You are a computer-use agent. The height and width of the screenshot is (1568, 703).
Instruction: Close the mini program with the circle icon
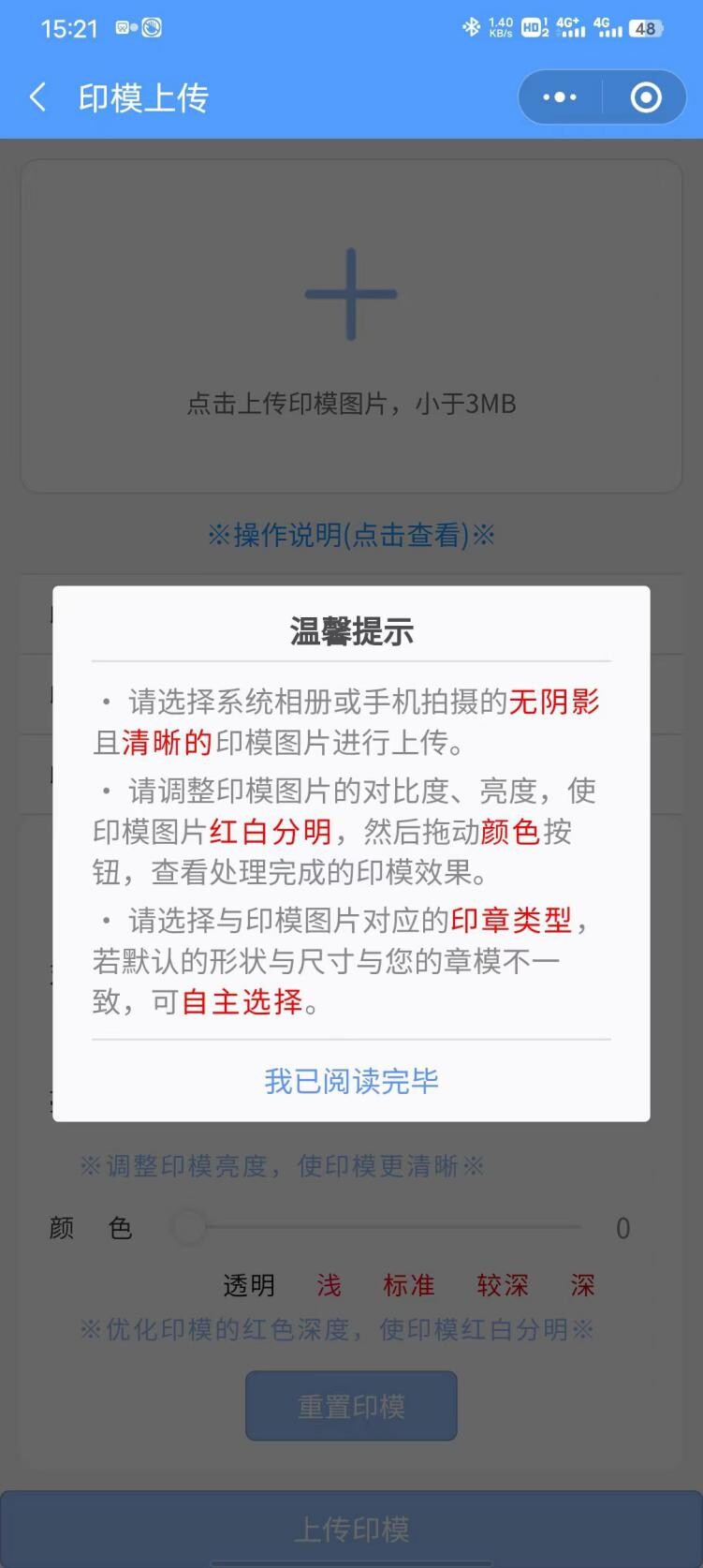pyautogui.click(x=645, y=97)
